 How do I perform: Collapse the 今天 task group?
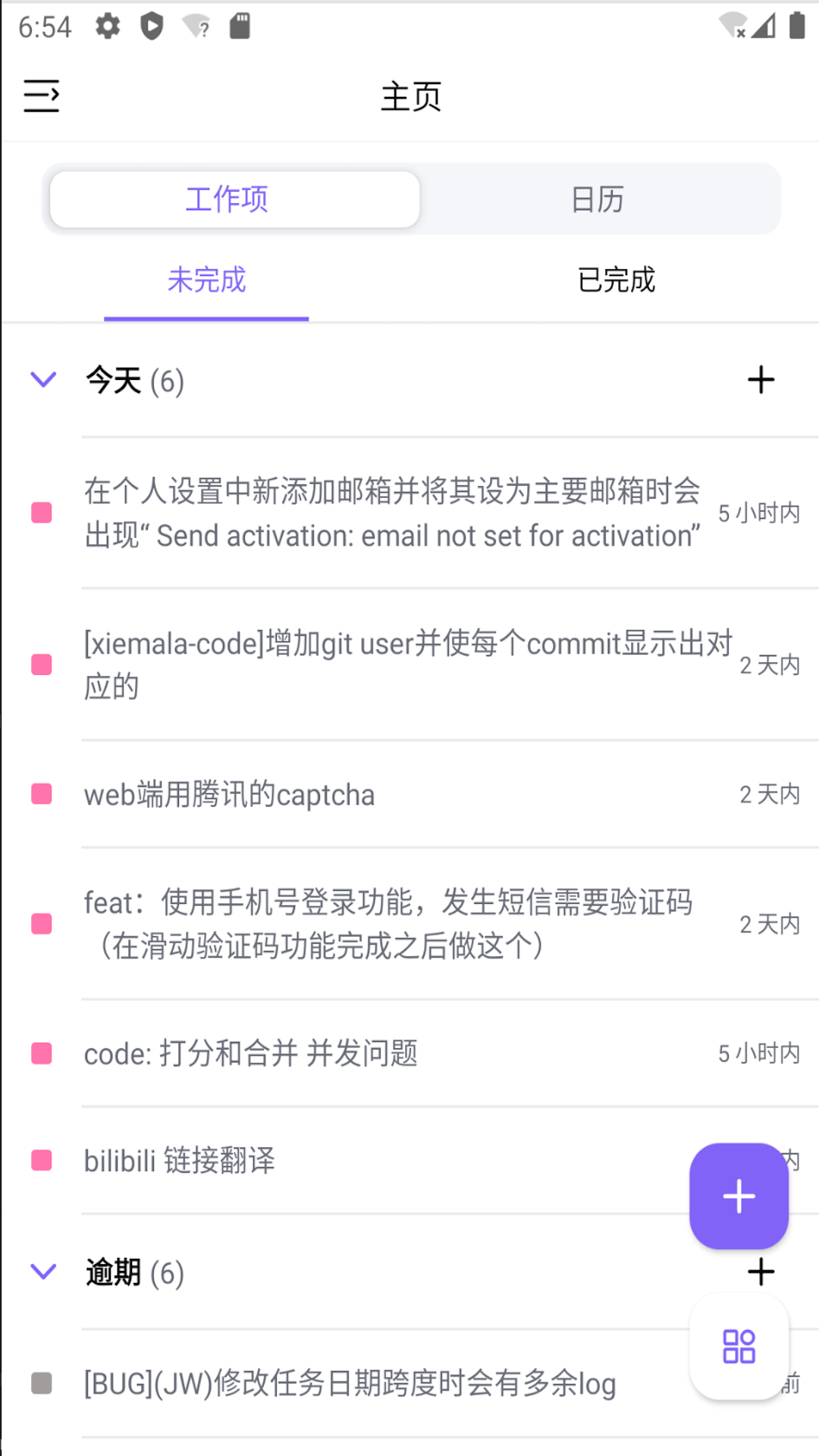pos(42,380)
